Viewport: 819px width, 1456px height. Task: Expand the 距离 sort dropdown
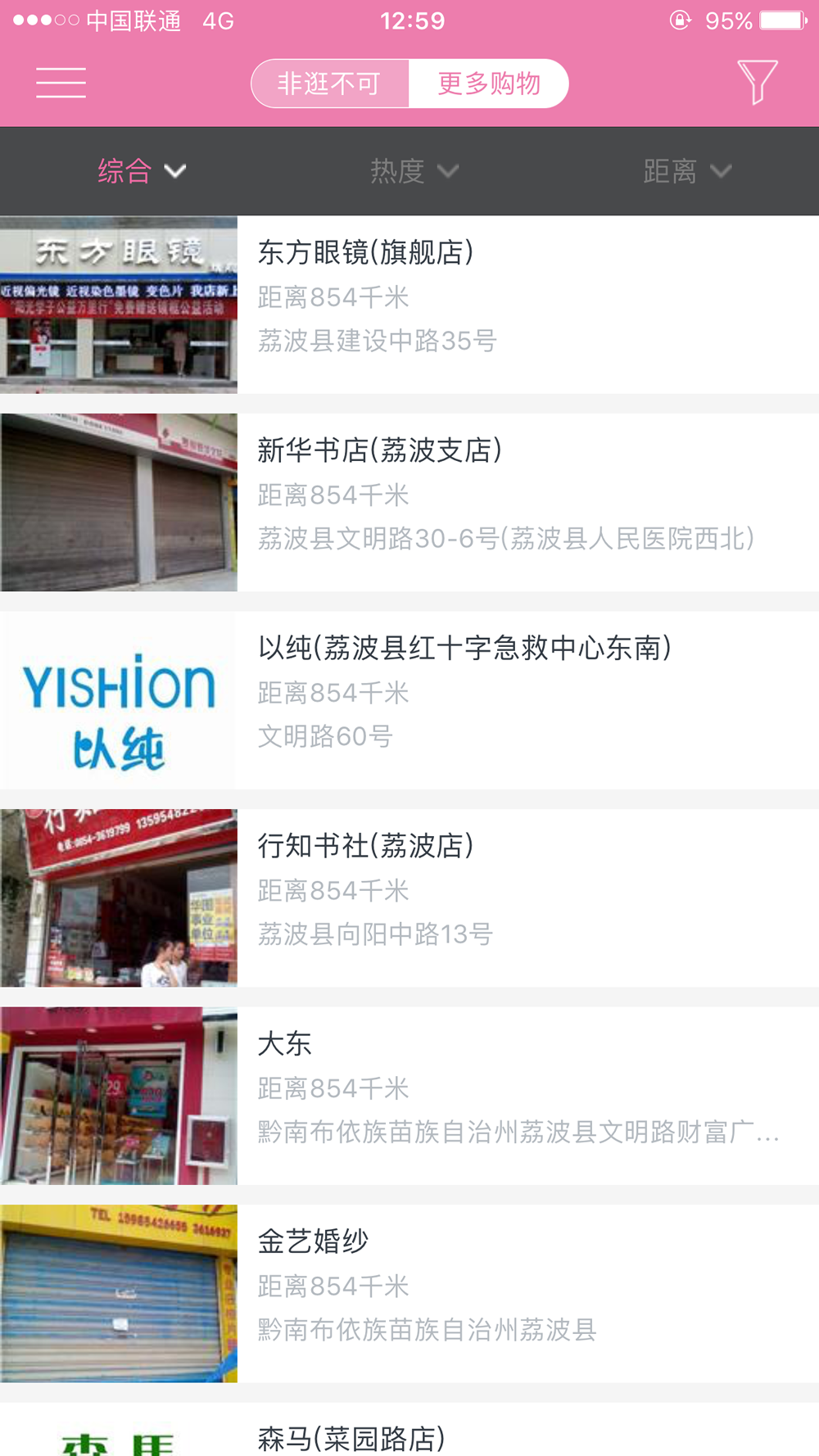click(x=686, y=171)
